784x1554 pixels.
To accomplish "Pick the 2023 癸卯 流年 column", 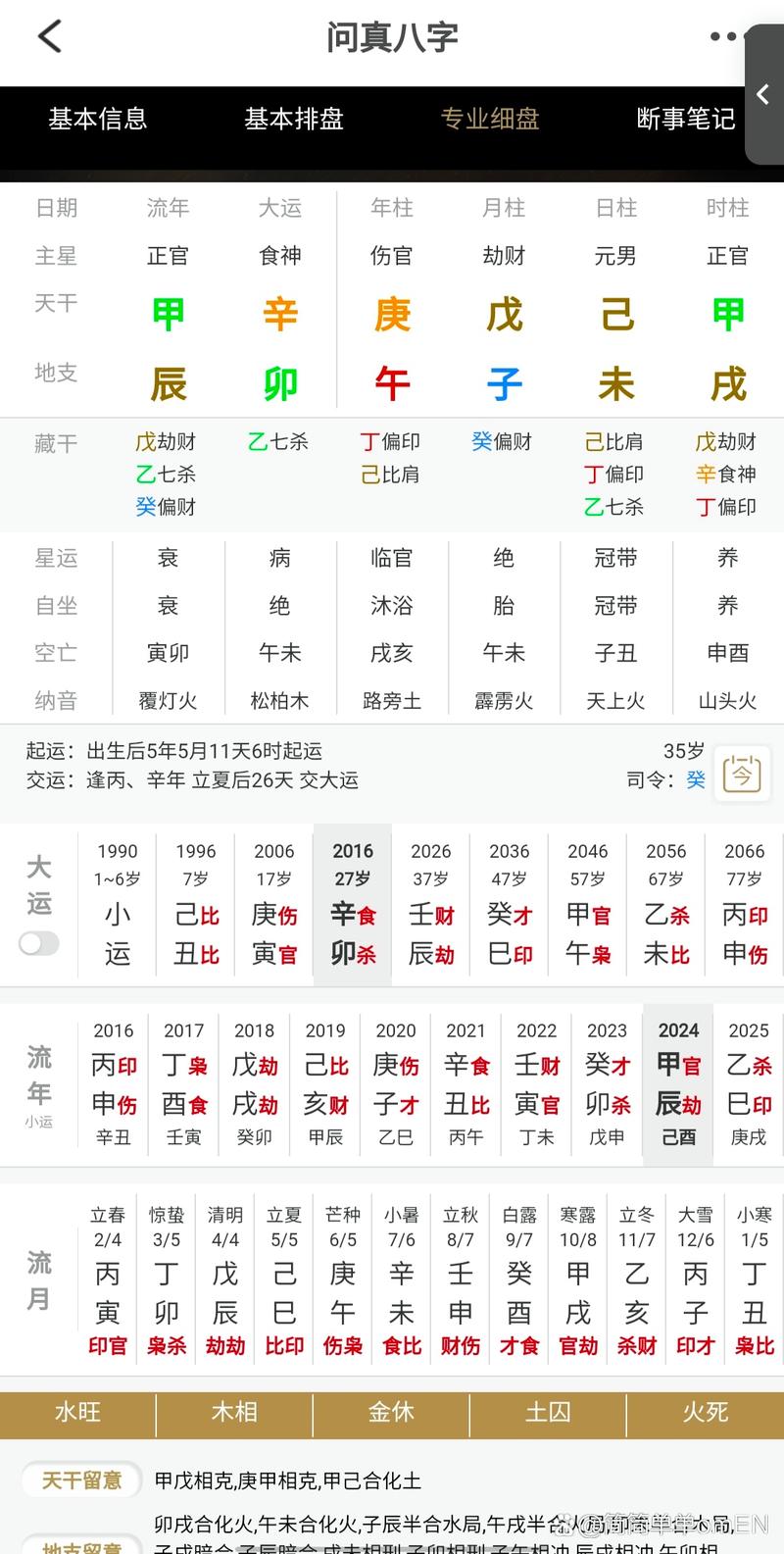I will (x=608, y=1083).
